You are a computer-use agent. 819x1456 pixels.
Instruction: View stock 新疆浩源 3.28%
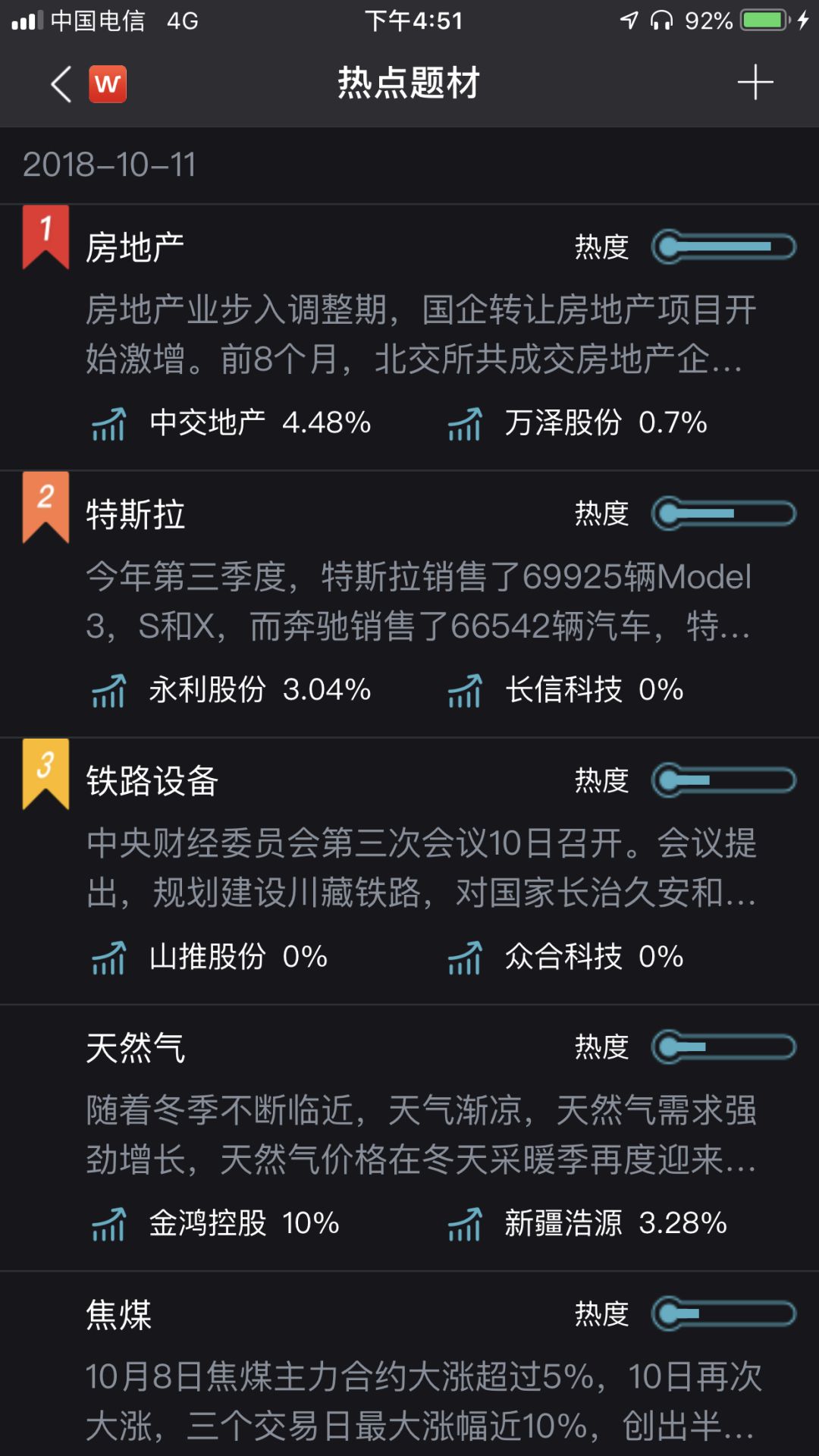(588, 1224)
